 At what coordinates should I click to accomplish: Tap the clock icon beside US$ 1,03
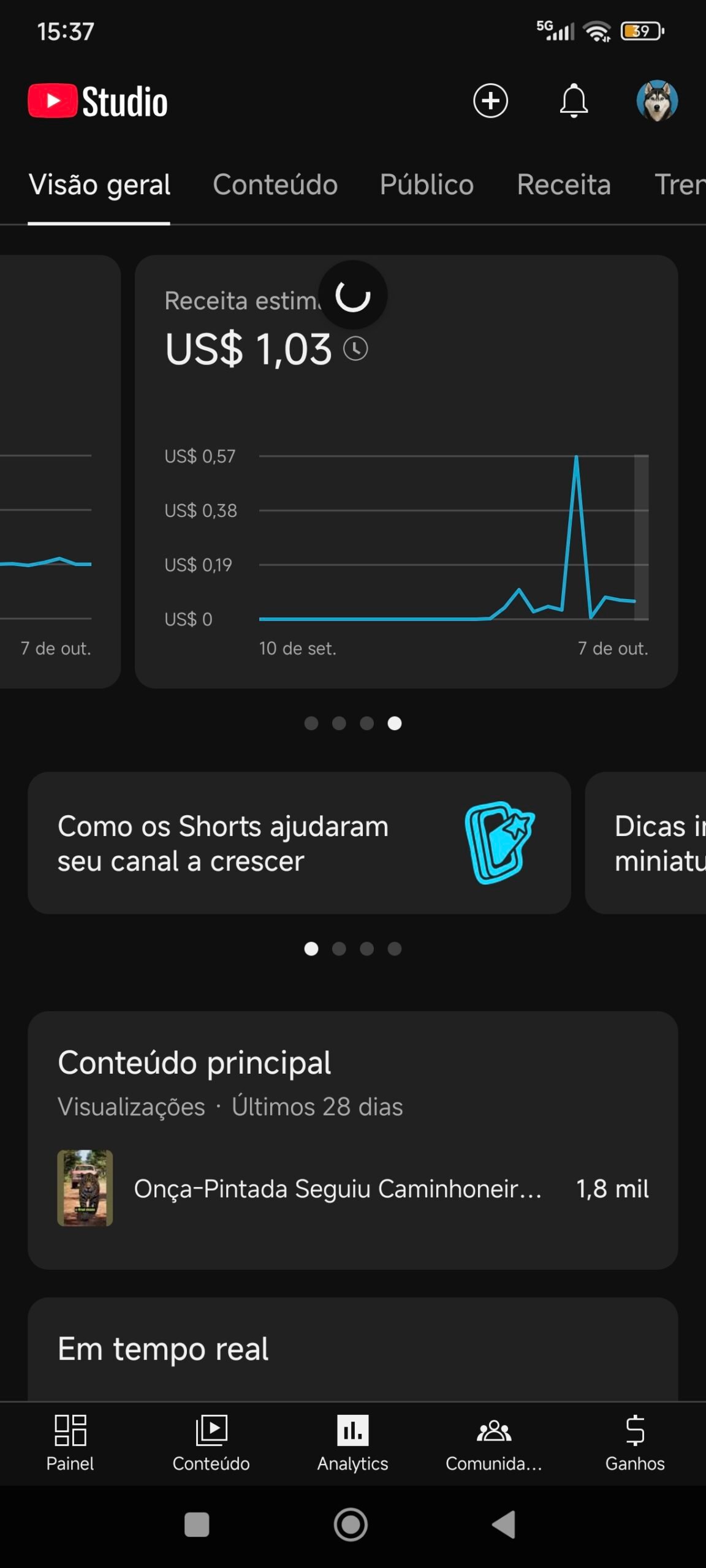pyautogui.click(x=355, y=349)
